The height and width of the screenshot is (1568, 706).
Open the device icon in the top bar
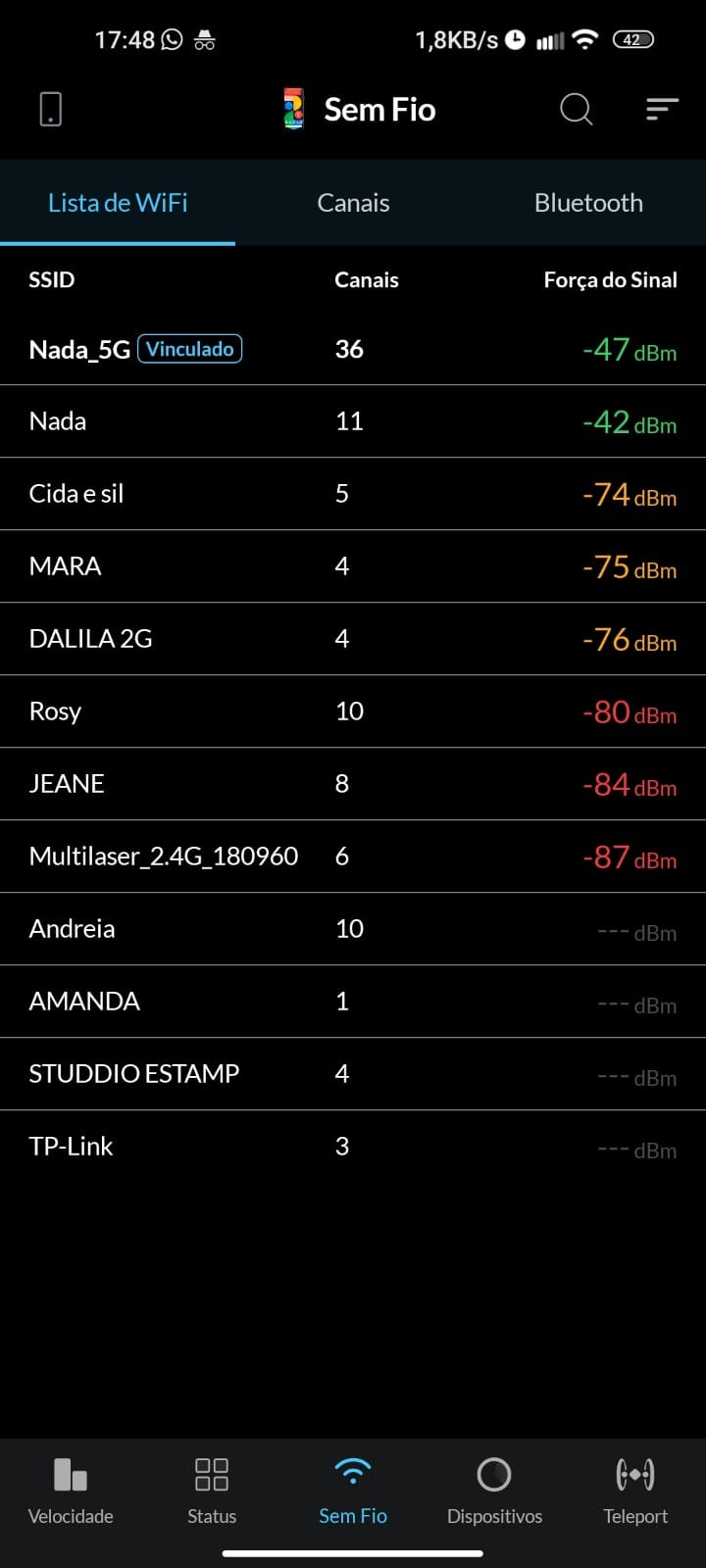point(51,109)
